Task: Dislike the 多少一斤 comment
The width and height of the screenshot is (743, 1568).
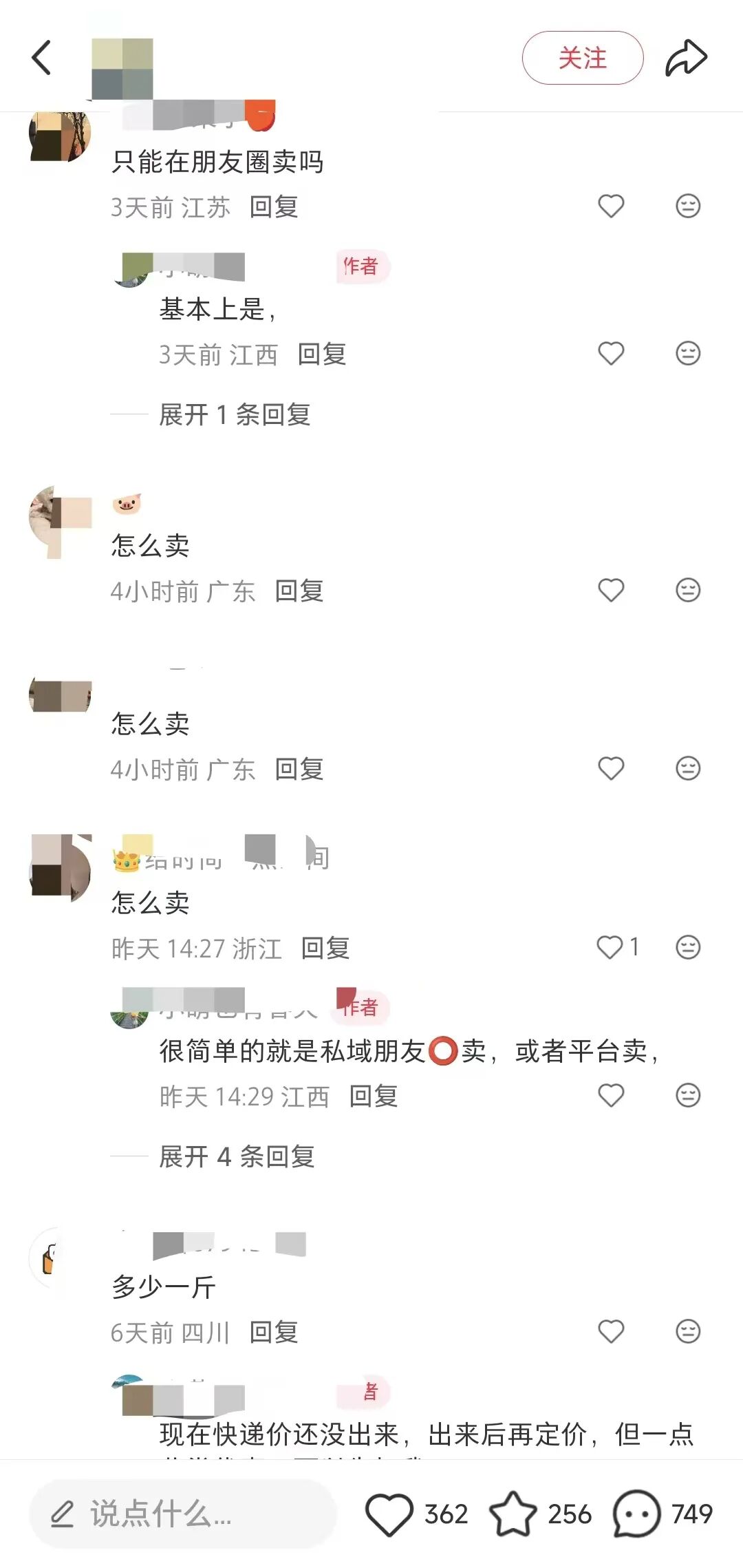Action: tap(688, 1331)
